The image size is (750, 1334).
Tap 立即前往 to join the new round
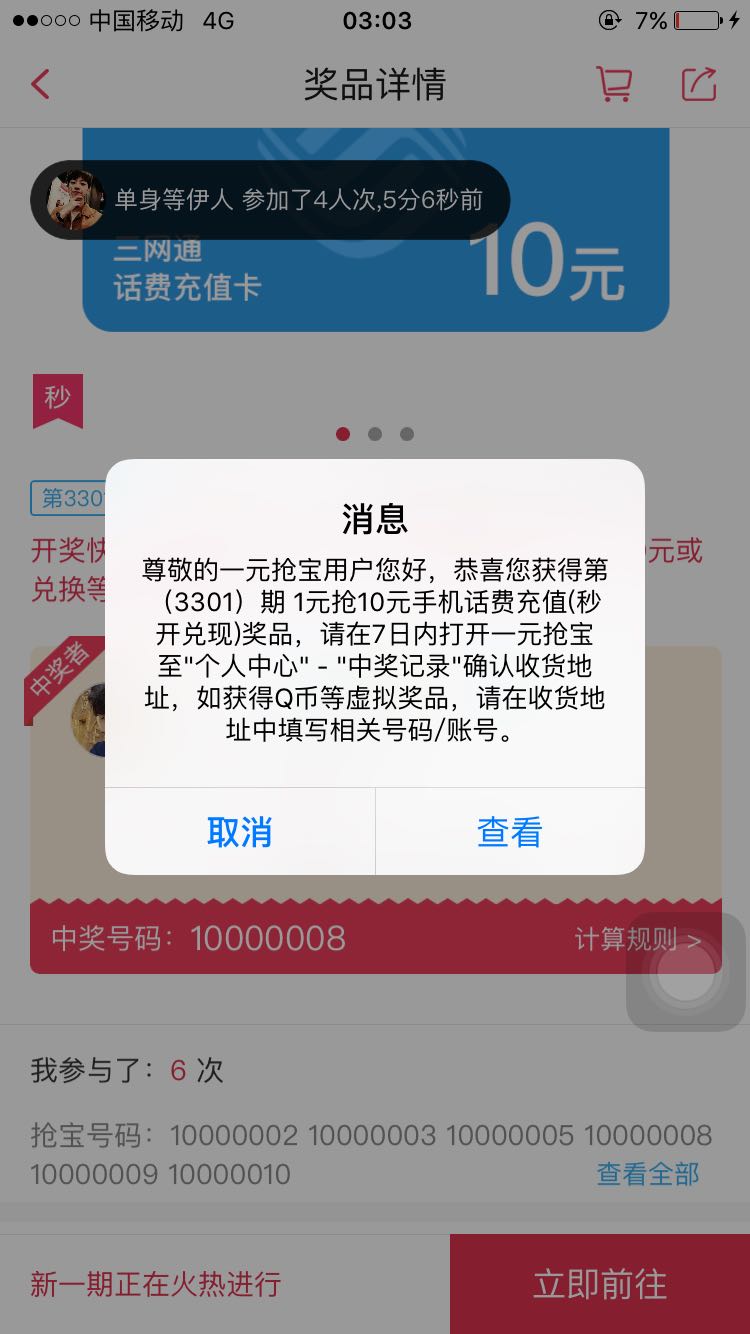point(600,1284)
